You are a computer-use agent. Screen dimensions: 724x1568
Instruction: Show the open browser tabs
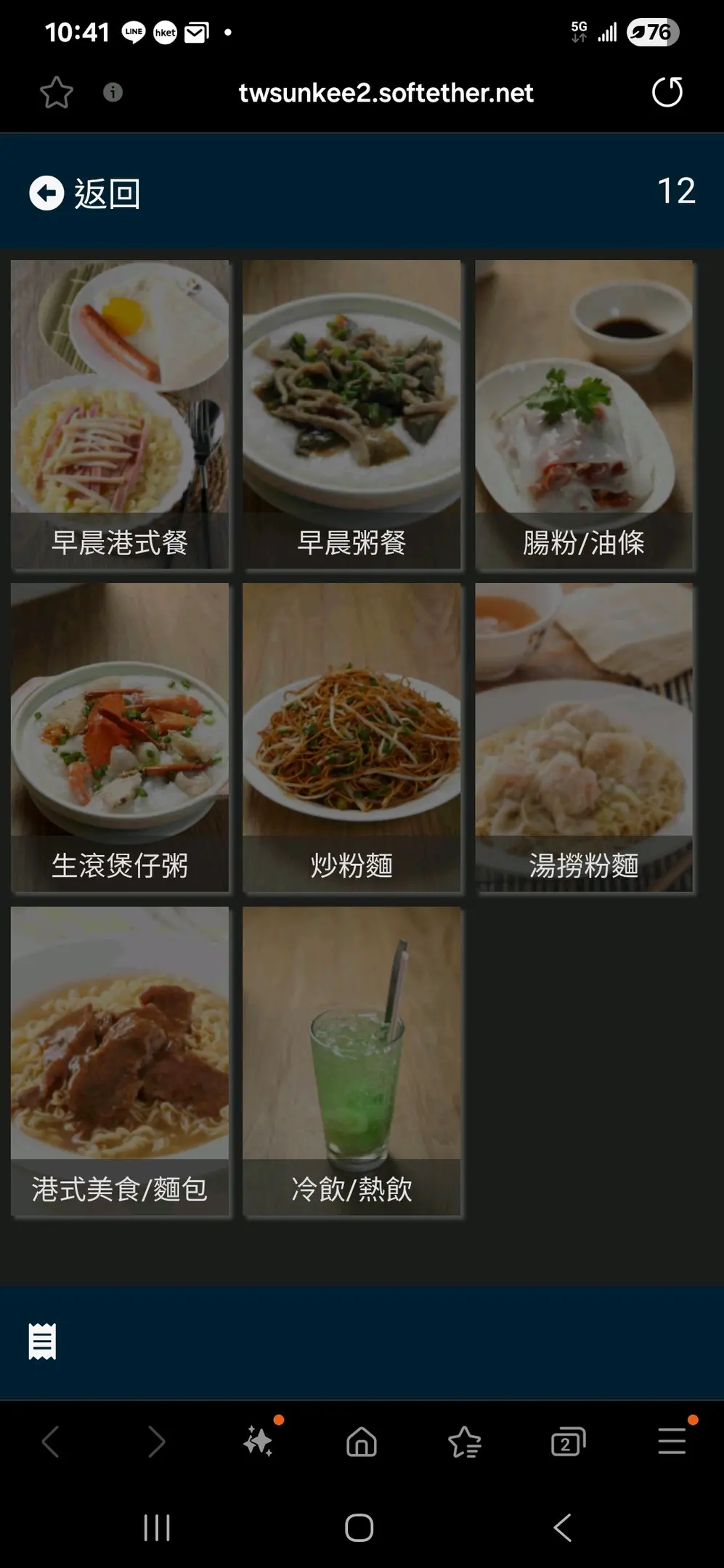coord(568,1442)
